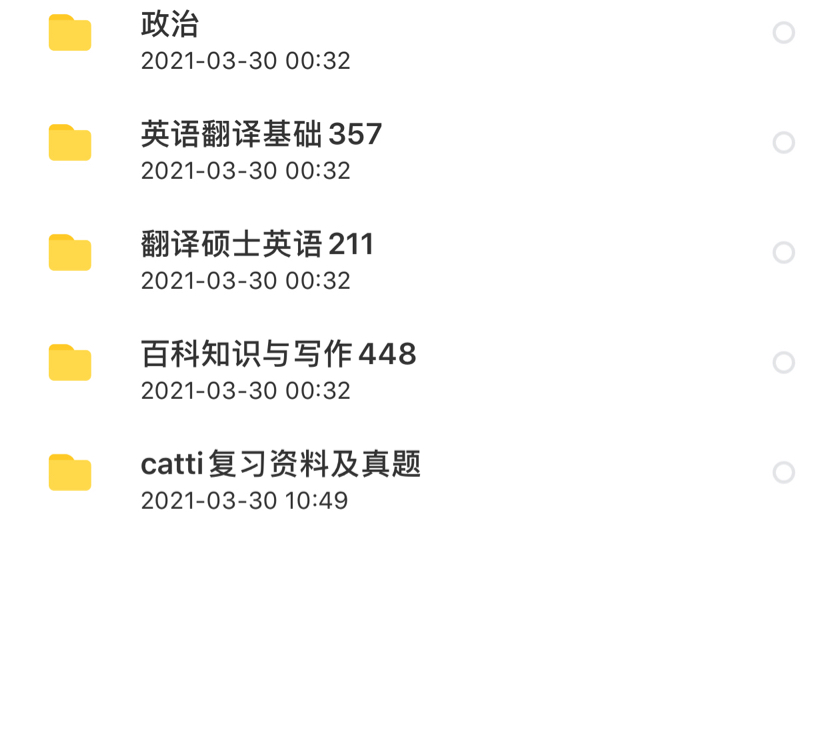828x739 pixels.
Task: Tick the circle next to 英语翻译基础 357
Action: [784, 143]
